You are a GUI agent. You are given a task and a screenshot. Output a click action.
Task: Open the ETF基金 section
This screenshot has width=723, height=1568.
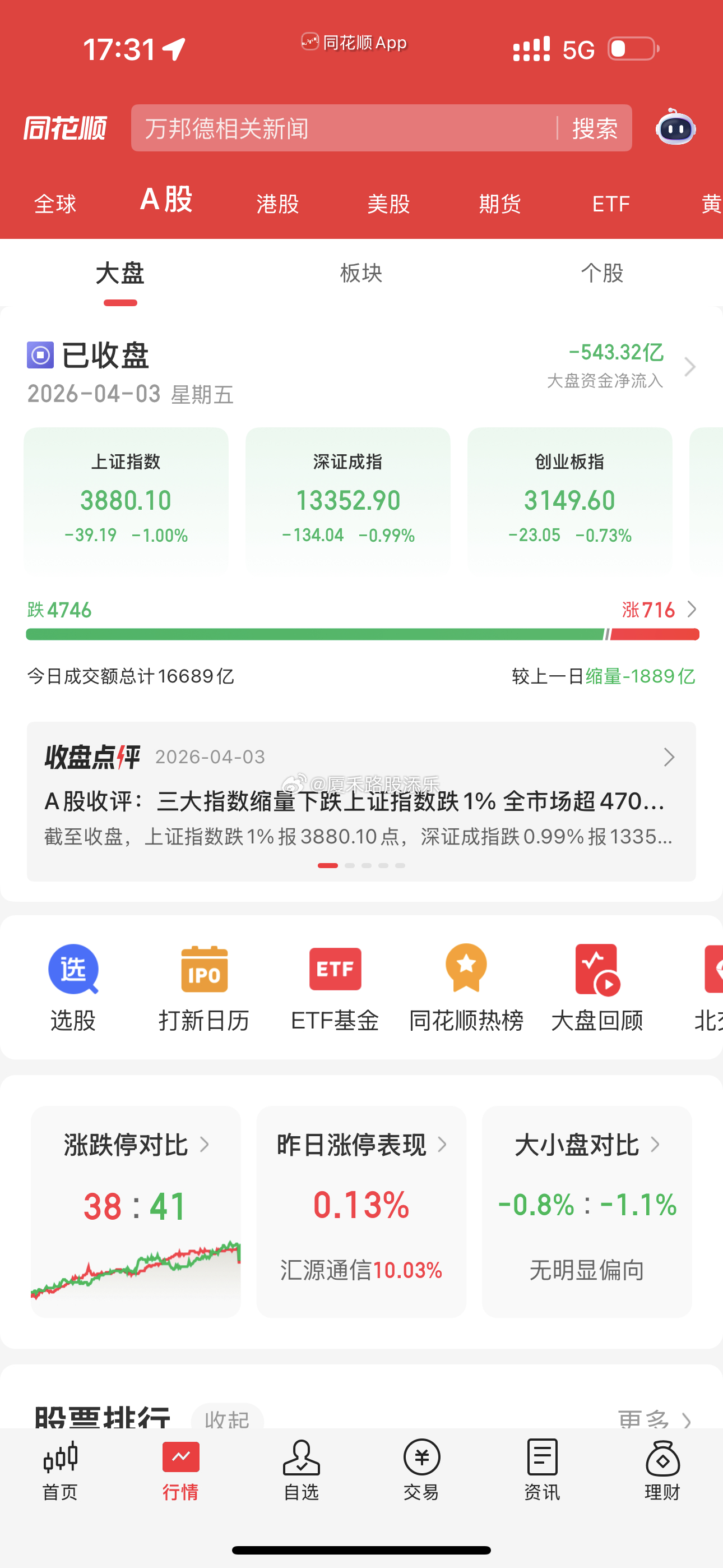point(334,986)
